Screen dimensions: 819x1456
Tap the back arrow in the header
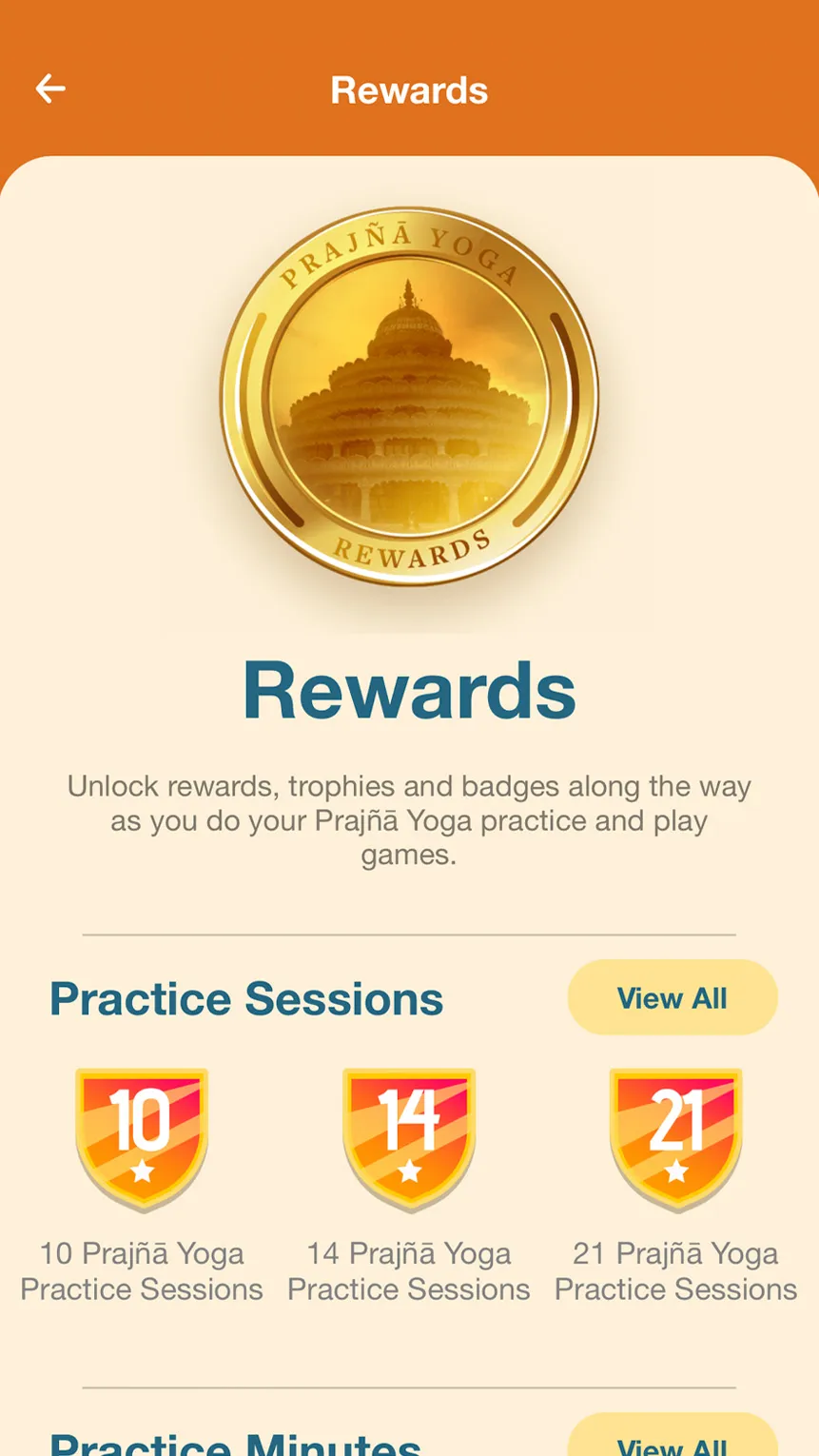50,89
